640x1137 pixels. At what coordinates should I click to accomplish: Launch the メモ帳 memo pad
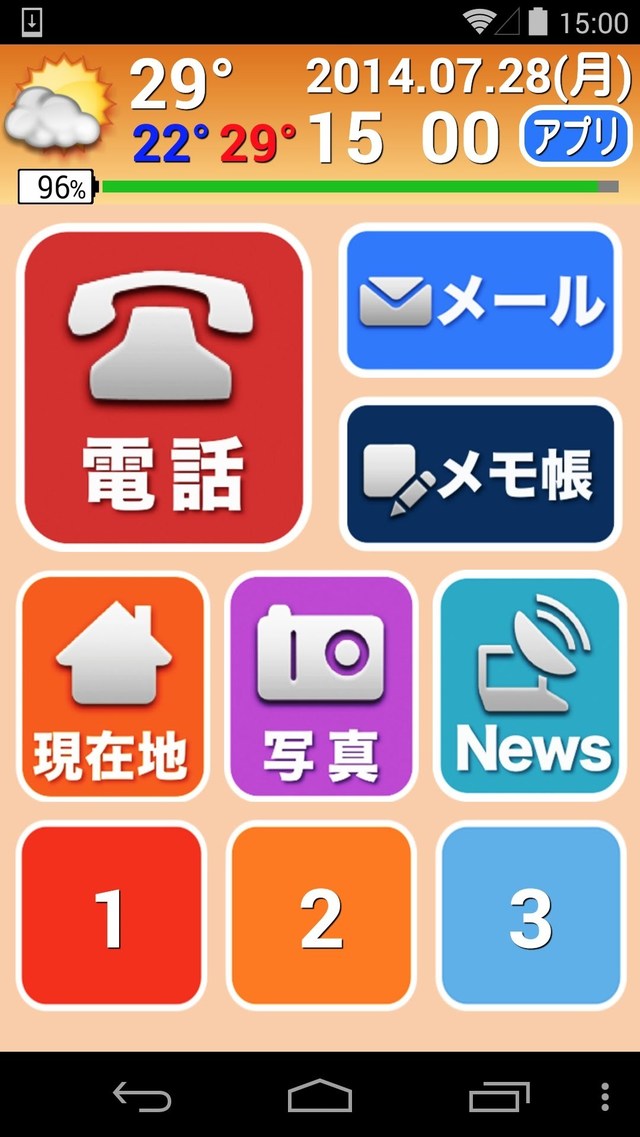480,474
